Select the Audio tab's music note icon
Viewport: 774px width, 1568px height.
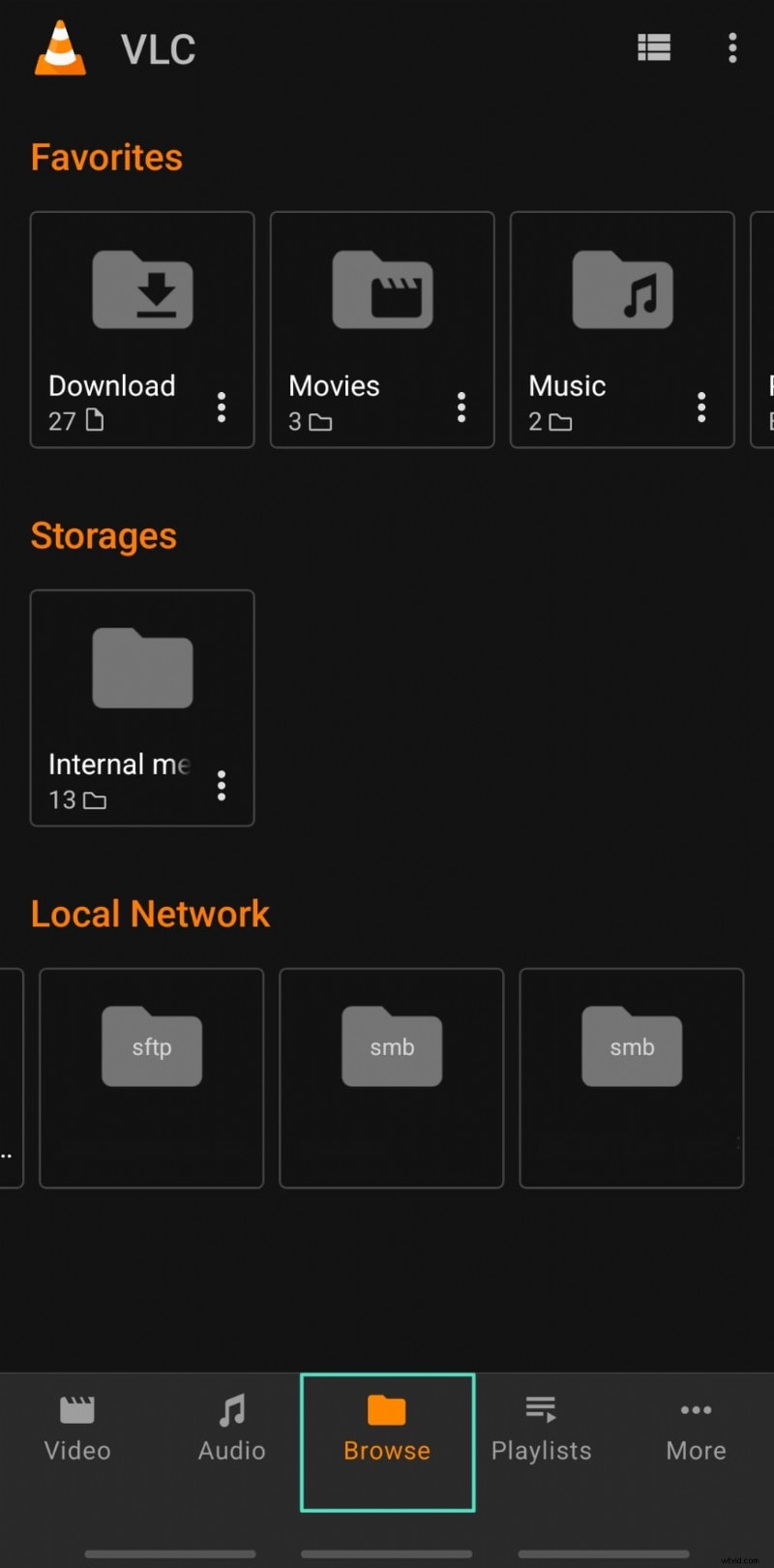[231, 1409]
